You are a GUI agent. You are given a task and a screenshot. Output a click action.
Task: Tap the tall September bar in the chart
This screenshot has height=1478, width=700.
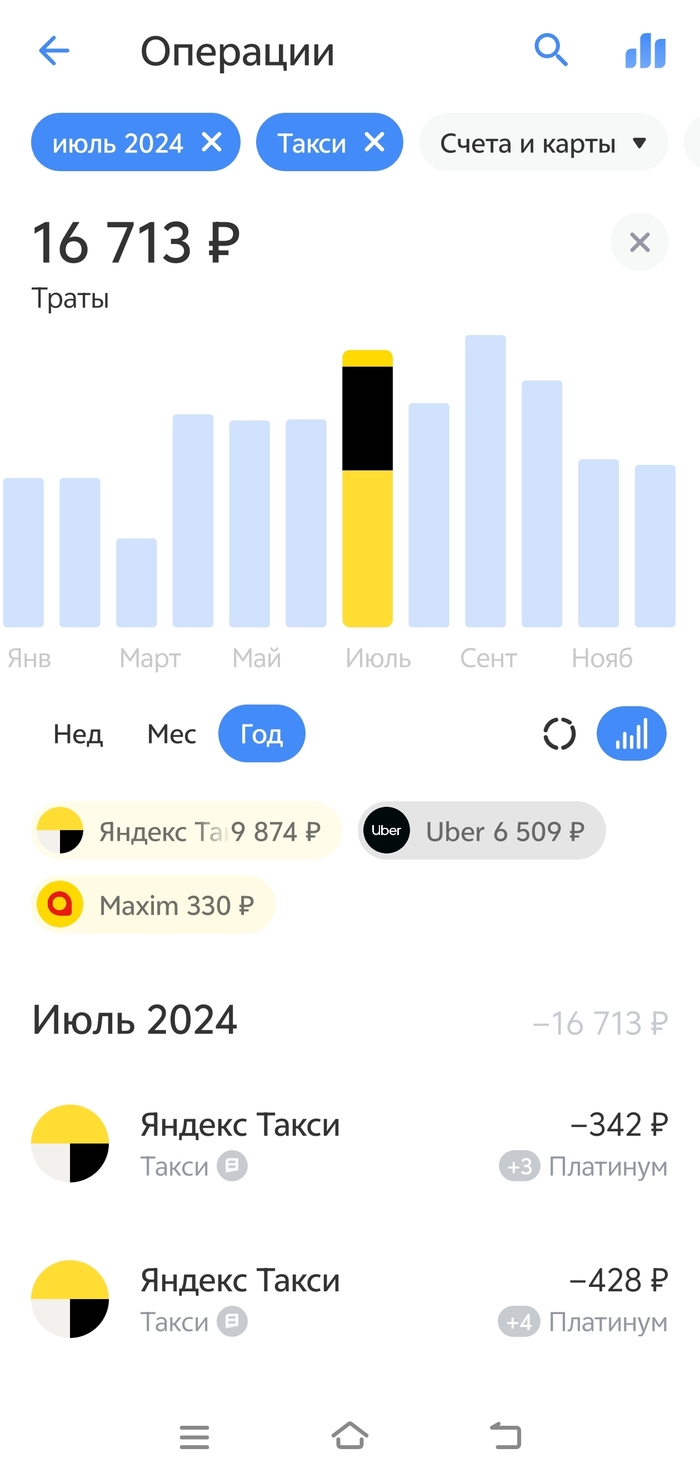485,481
